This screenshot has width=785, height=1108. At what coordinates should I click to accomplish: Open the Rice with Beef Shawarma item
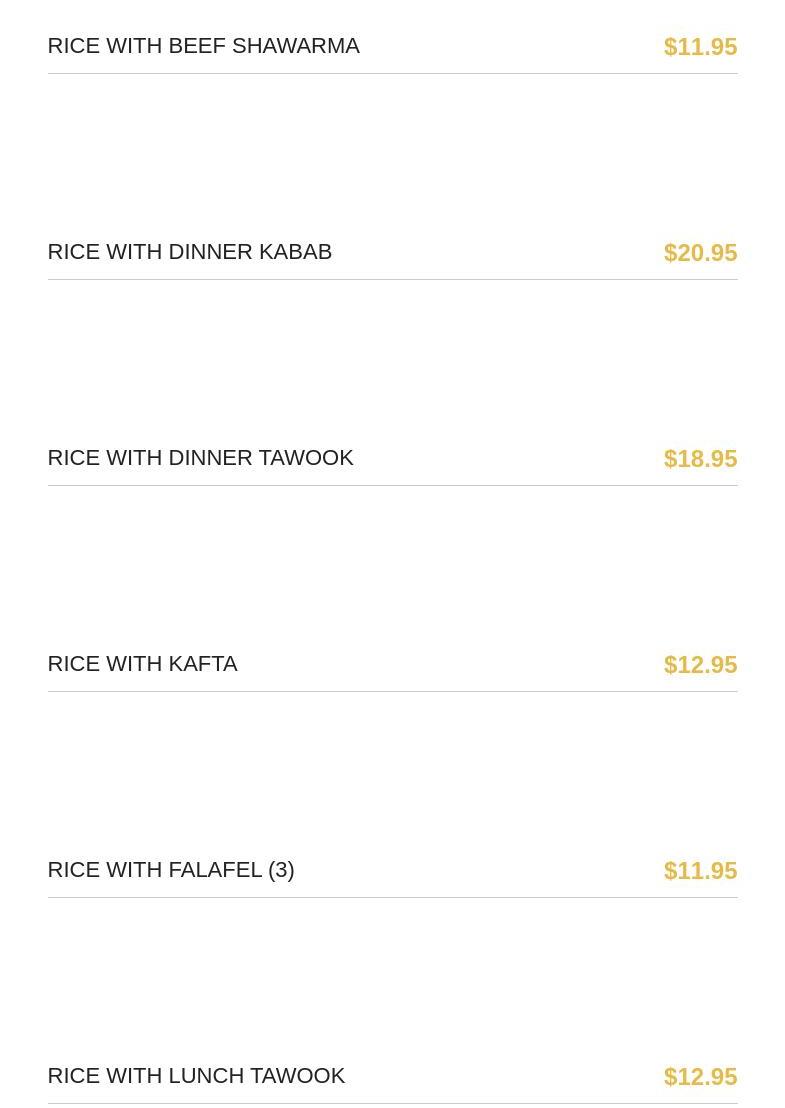point(204,46)
